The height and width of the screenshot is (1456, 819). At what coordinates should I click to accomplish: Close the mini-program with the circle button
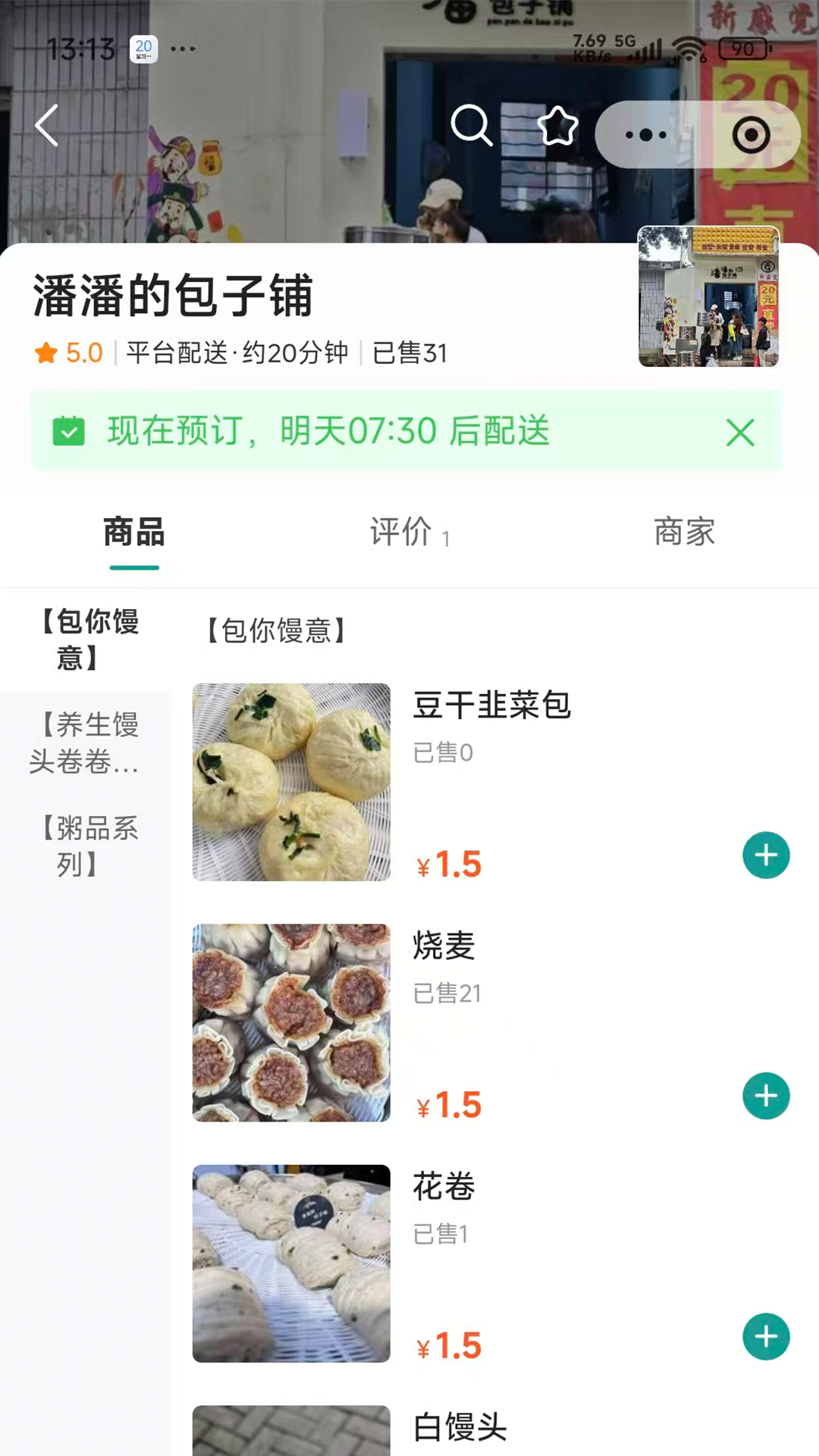point(751,135)
